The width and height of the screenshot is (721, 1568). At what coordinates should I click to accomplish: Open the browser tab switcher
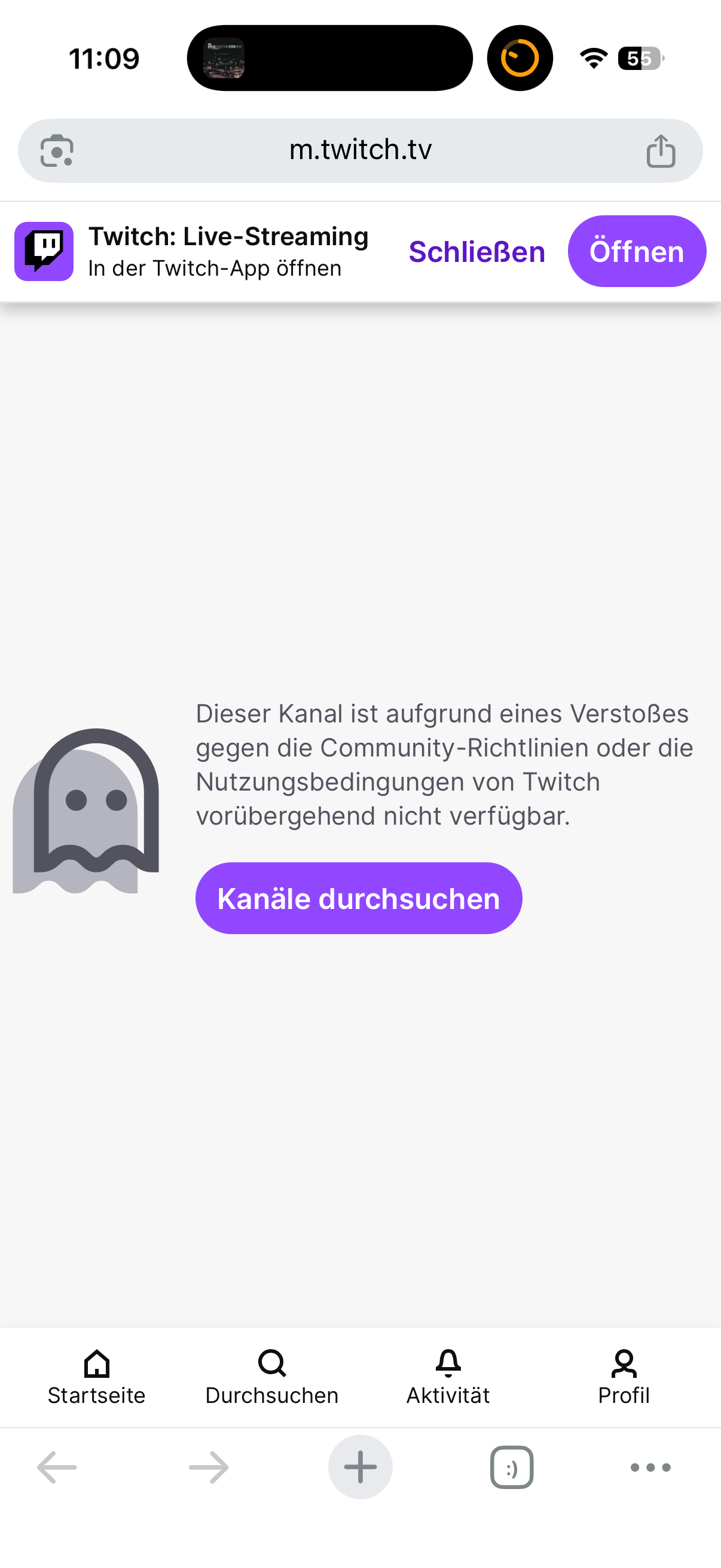tap(512, 1468)
